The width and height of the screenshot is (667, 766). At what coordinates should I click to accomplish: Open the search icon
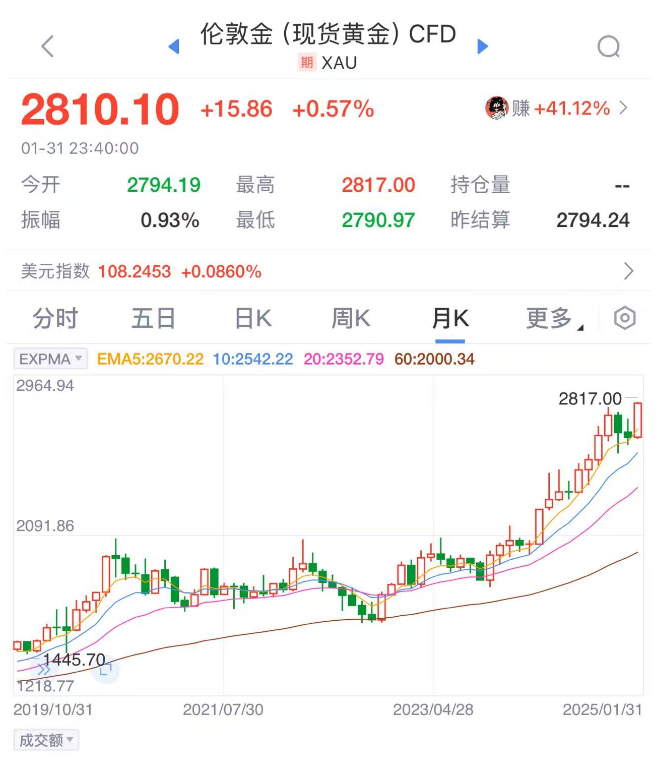tap(608, 46)
